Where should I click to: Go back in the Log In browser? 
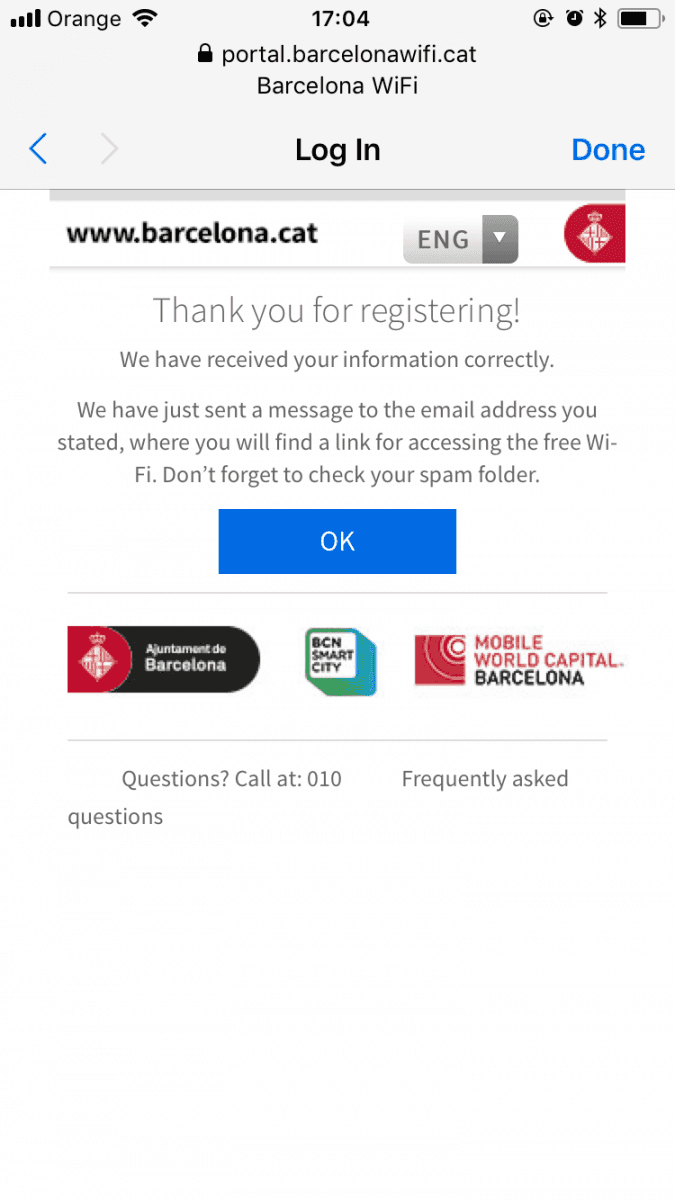pos(38,150)
